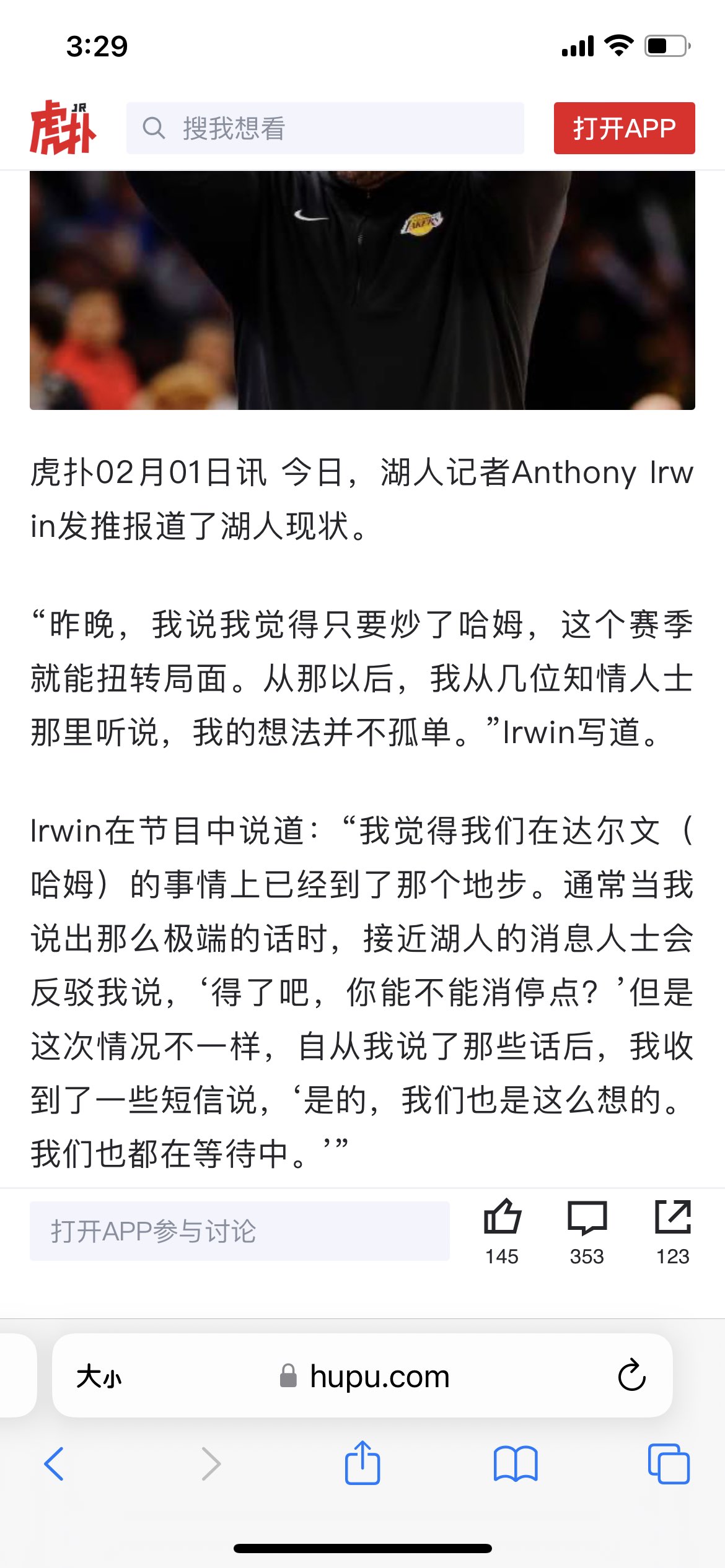Reload the page
Screen dimensions: 725x1568
coord(631,1375)
